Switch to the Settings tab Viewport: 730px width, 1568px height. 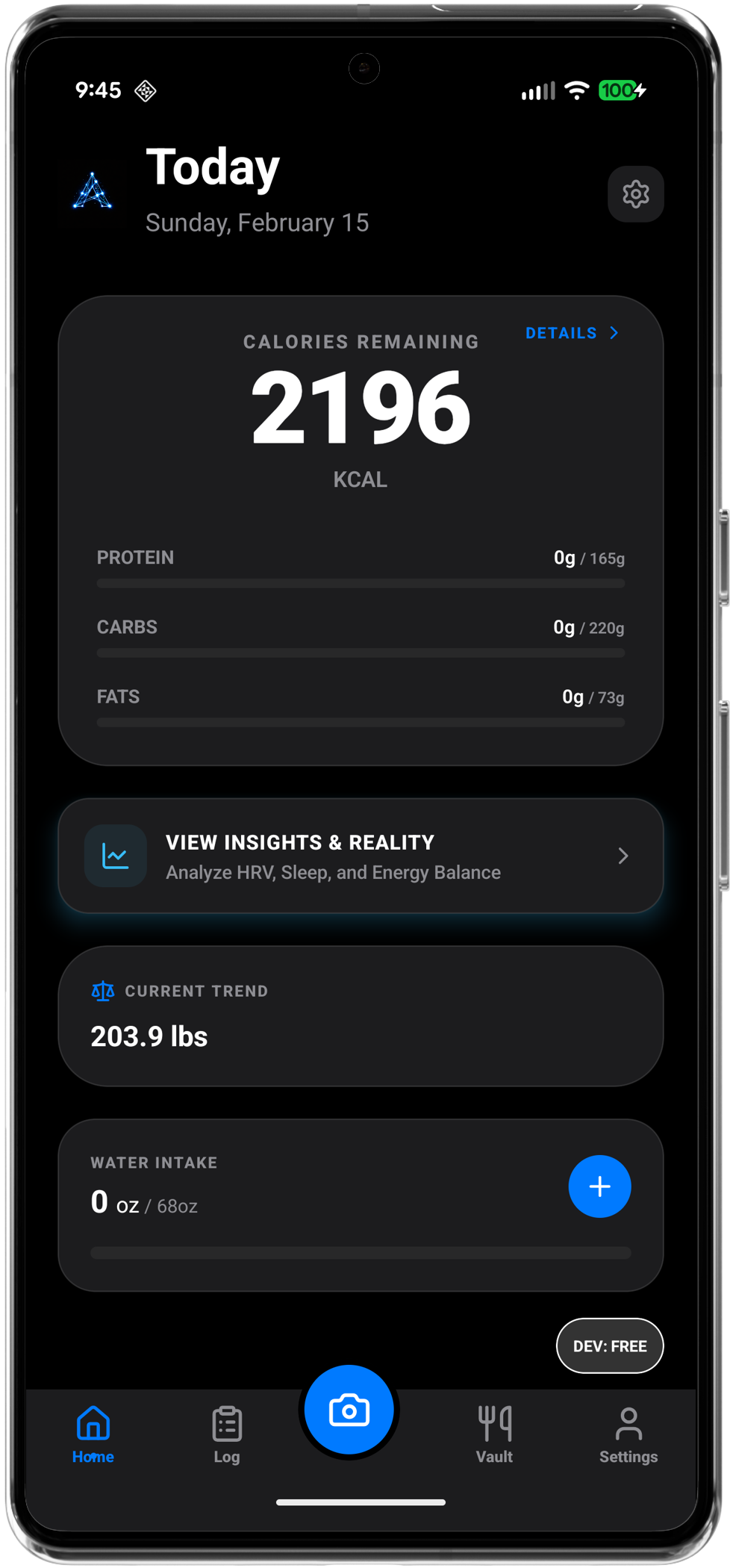[x=628, y=1434]
